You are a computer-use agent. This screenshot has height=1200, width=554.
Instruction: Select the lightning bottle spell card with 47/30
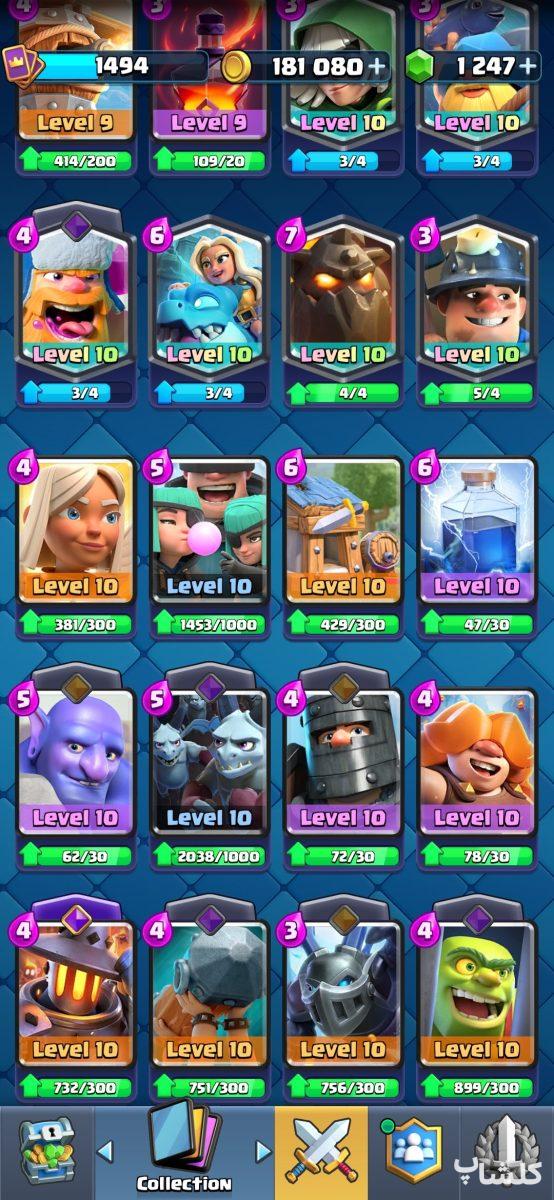tap(476, 547)
